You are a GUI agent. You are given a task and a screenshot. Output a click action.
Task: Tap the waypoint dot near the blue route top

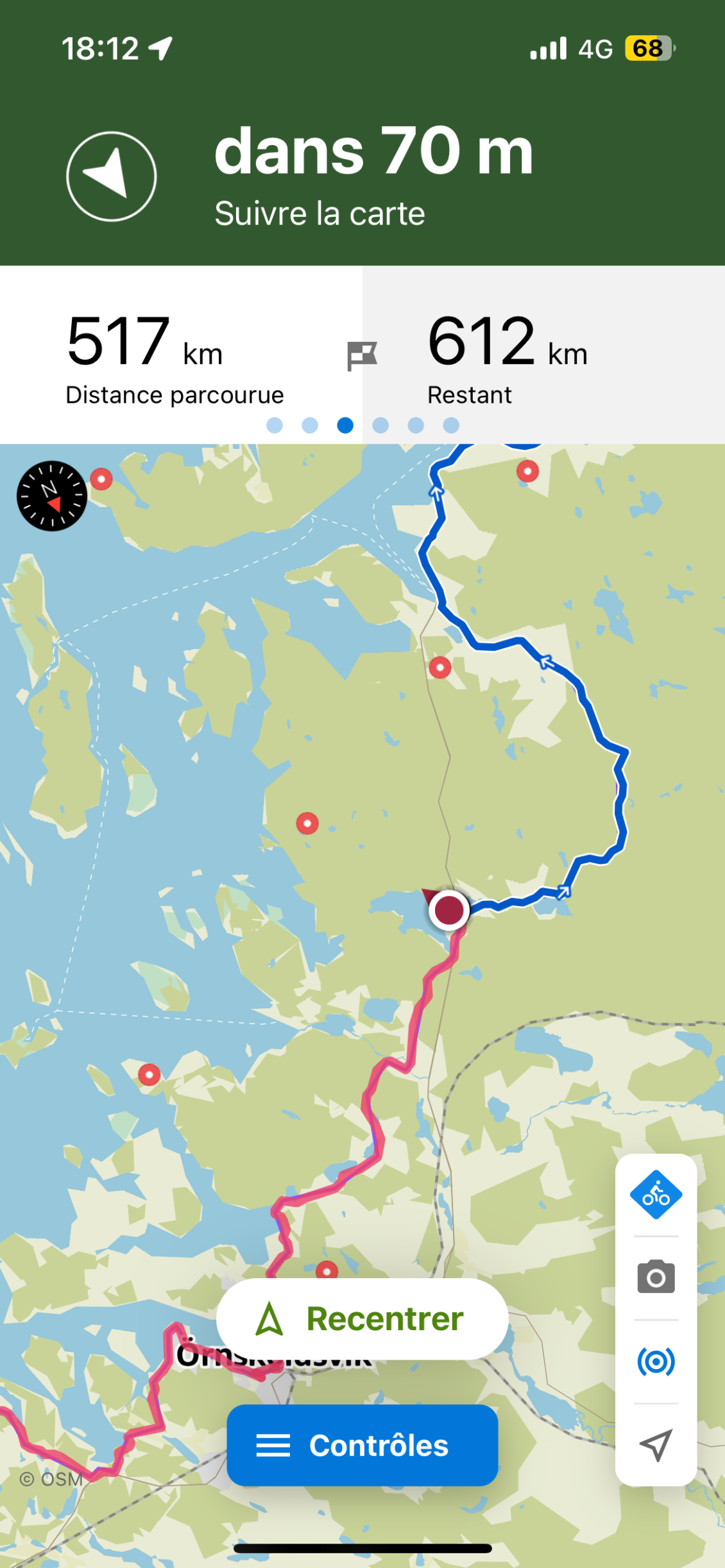point(527,472)
